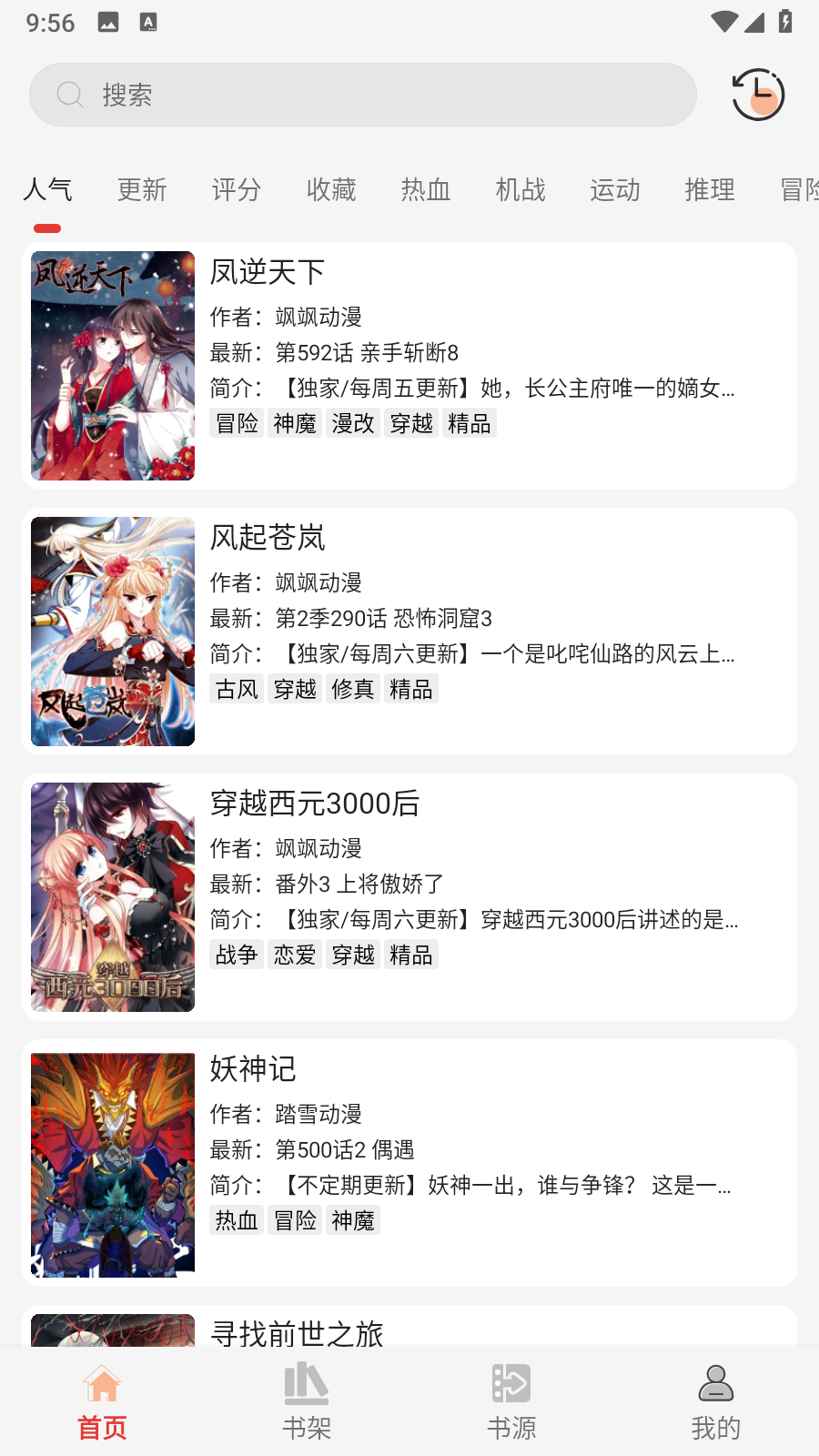This screenshot has height=1456, width=819.
Task: Open the comic 妖神记
Action: tap(252, 1069)
